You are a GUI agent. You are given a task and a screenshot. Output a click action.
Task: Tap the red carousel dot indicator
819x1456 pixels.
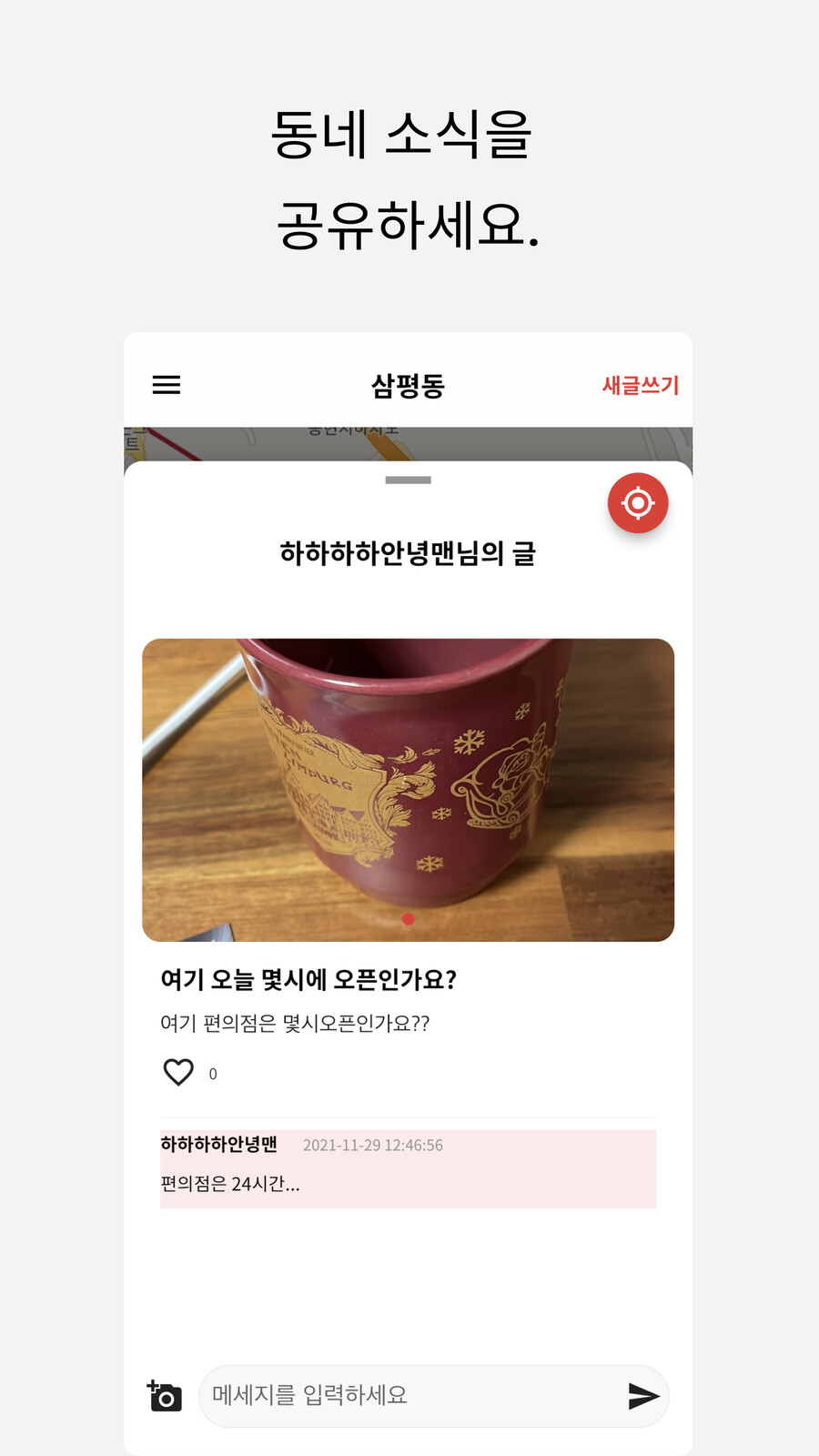[x=409, y=919]
